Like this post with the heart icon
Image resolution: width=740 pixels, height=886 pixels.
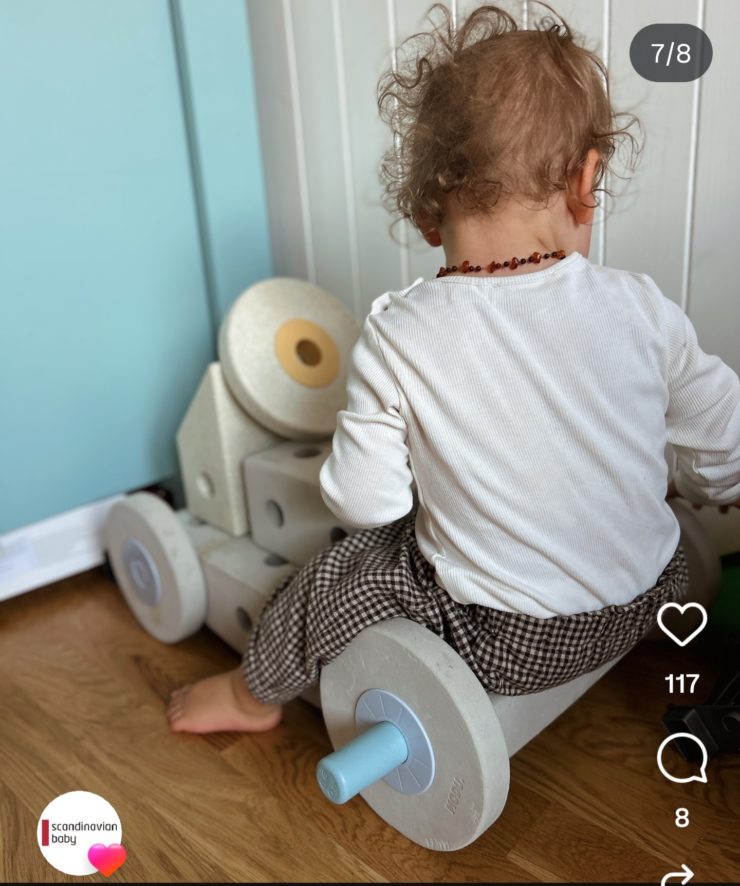[682, 624]
